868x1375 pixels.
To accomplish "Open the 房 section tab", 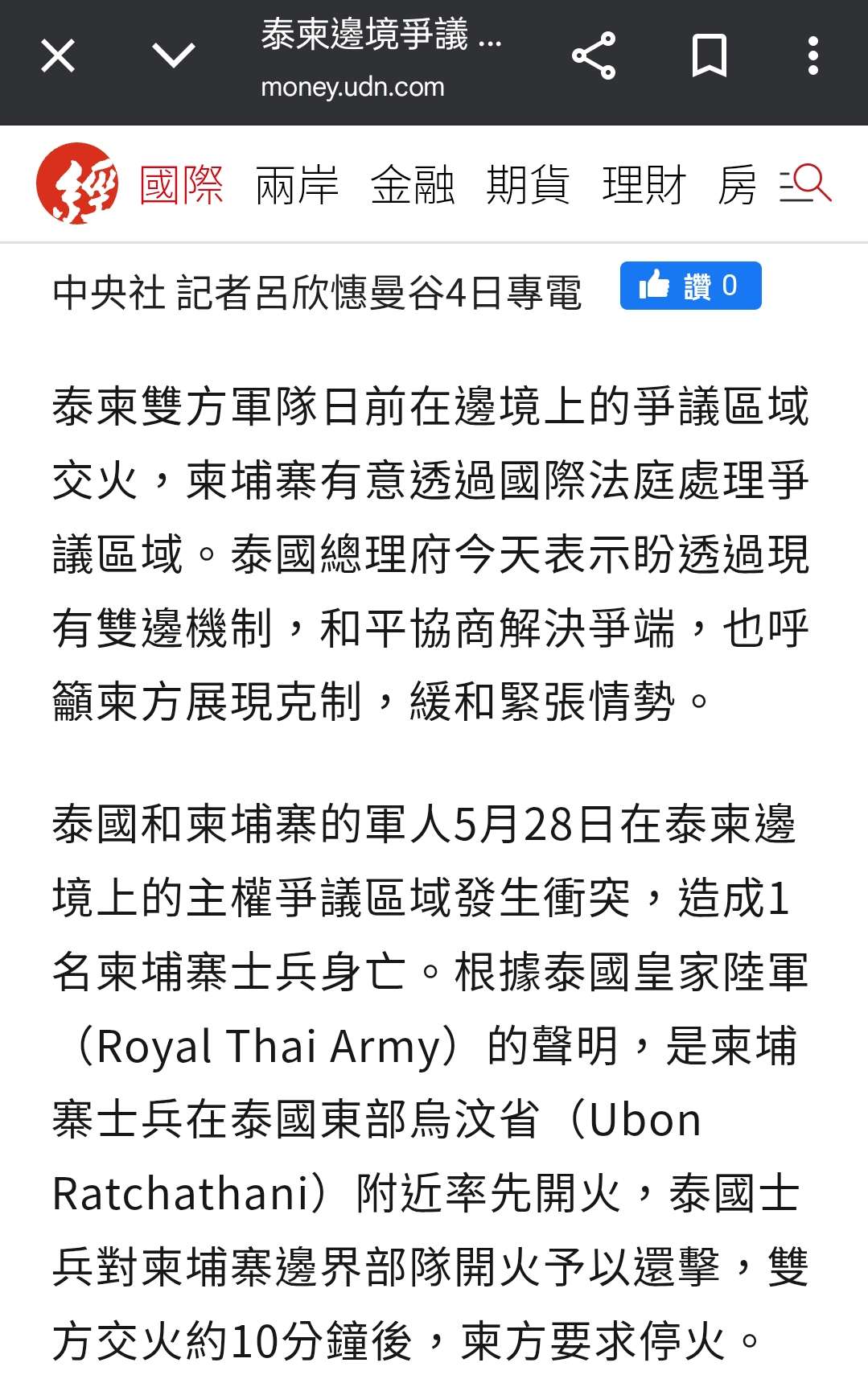I will (x=738, y=185).
